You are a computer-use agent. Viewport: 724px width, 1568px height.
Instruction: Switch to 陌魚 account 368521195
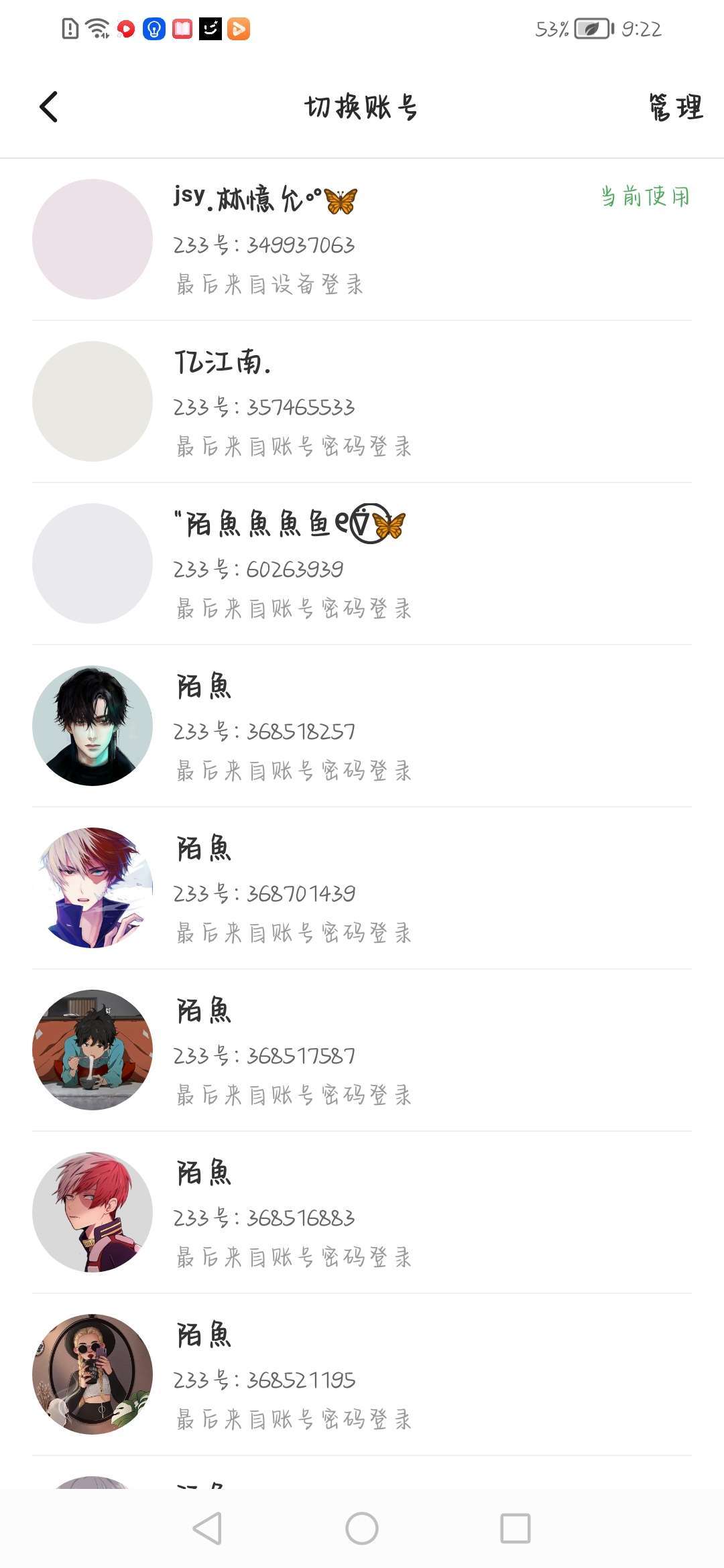362,1374
